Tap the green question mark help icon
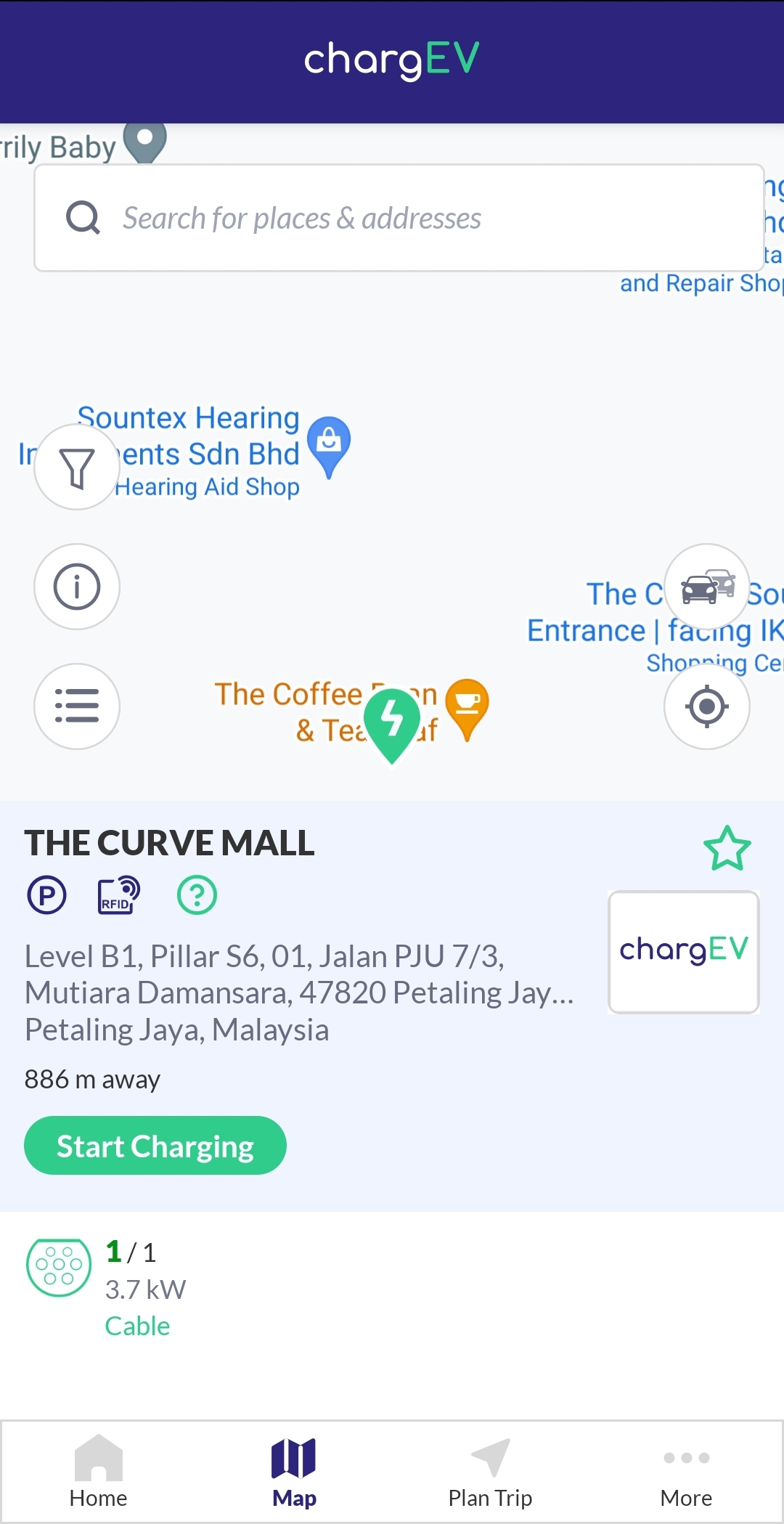The height and width of the screenshot is (1524, 784). coord(197,895)
